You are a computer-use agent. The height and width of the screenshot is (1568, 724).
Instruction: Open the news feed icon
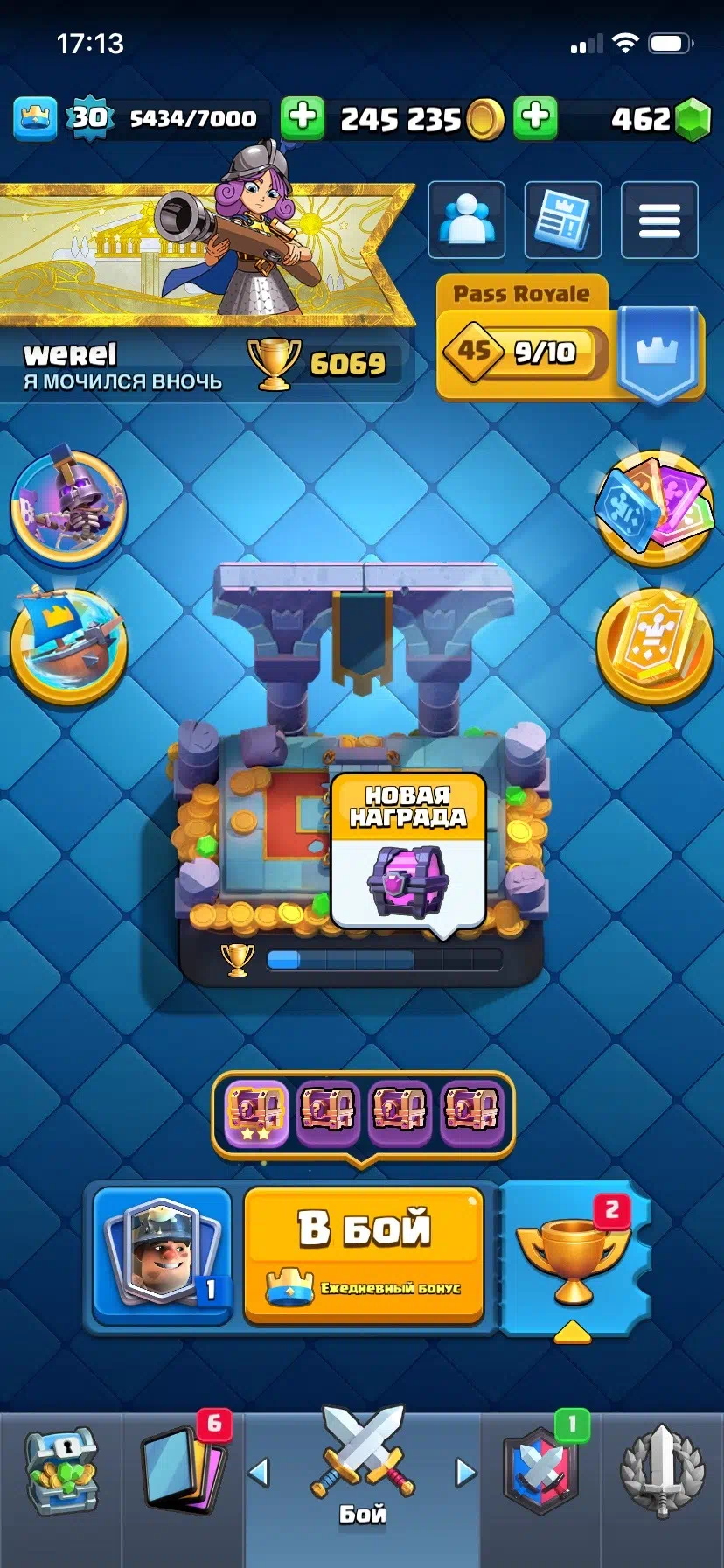pyautogui.click(x=562, y=220)
